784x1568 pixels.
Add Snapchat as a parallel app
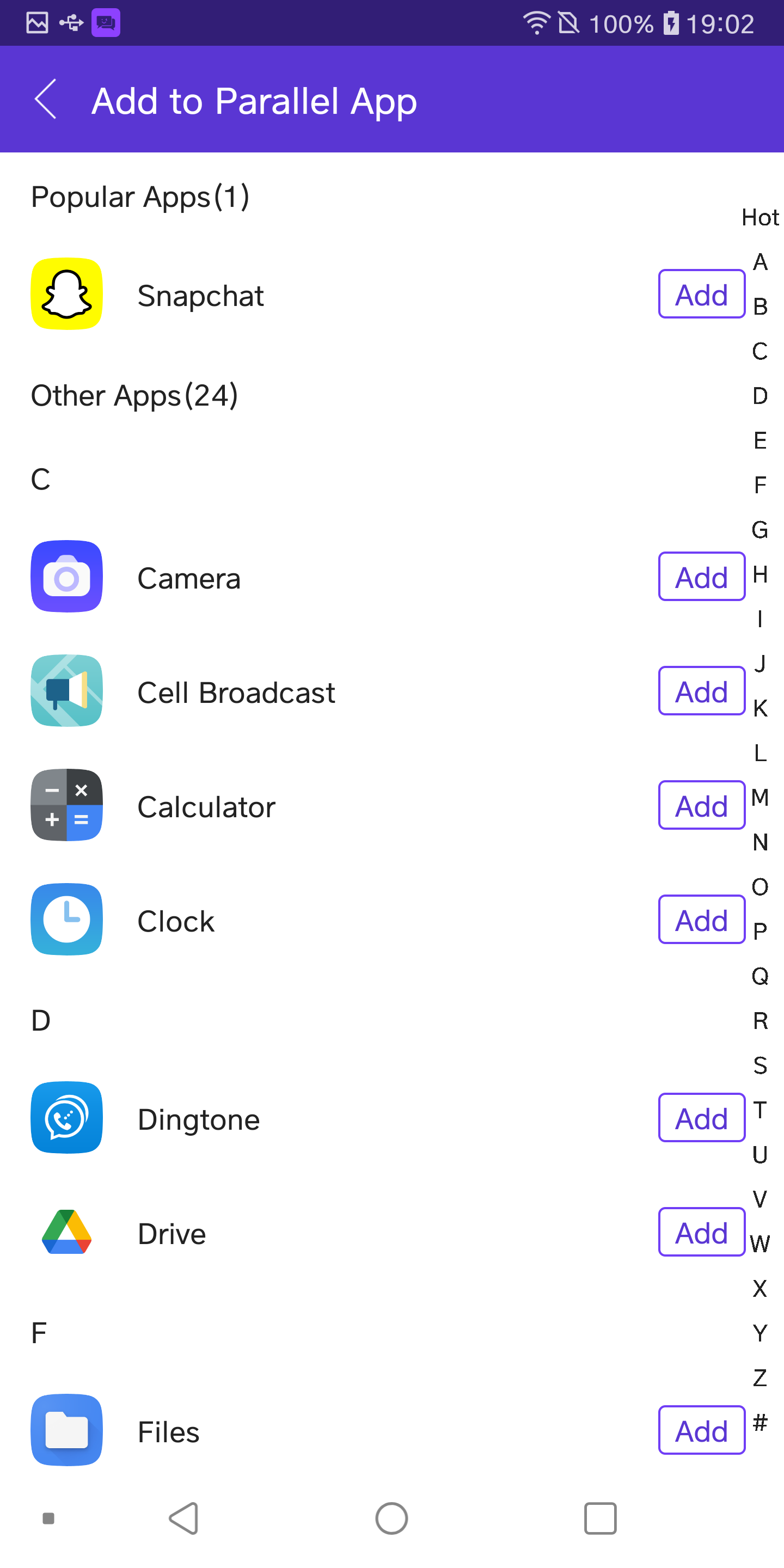(x=701, y=295)
